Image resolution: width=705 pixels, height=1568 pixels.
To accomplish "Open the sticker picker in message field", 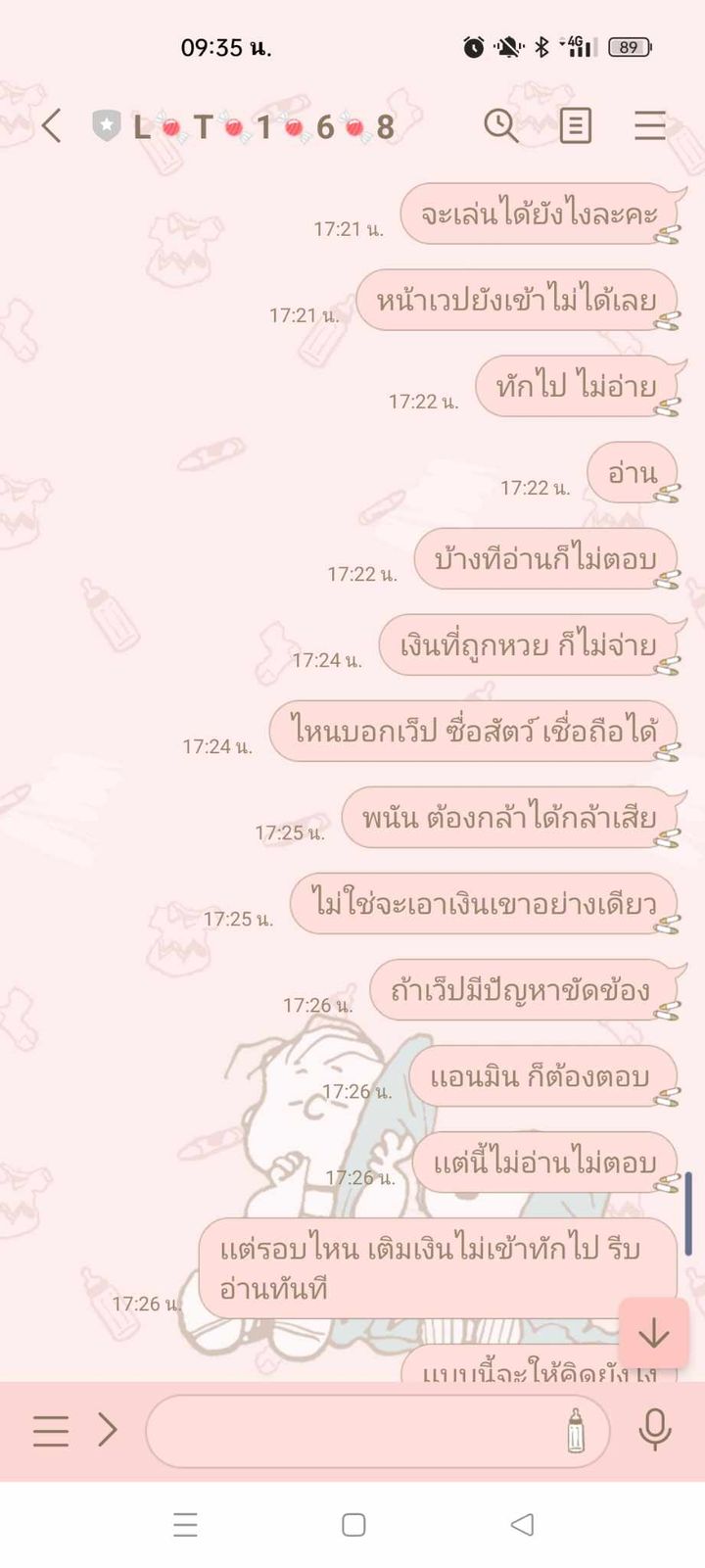I will point(576,1431).
